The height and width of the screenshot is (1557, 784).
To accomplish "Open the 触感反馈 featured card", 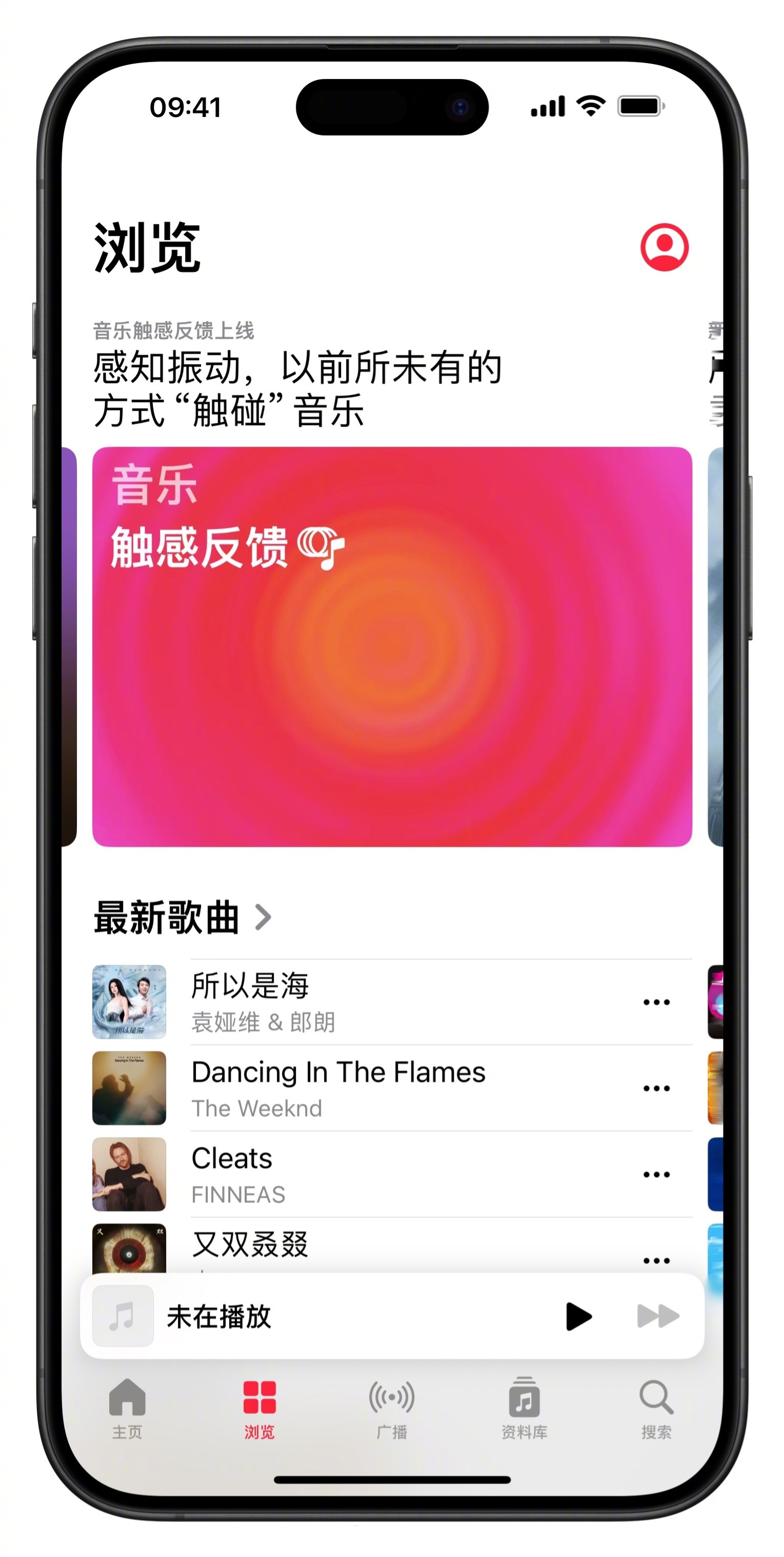I will [x=392, y=646].
